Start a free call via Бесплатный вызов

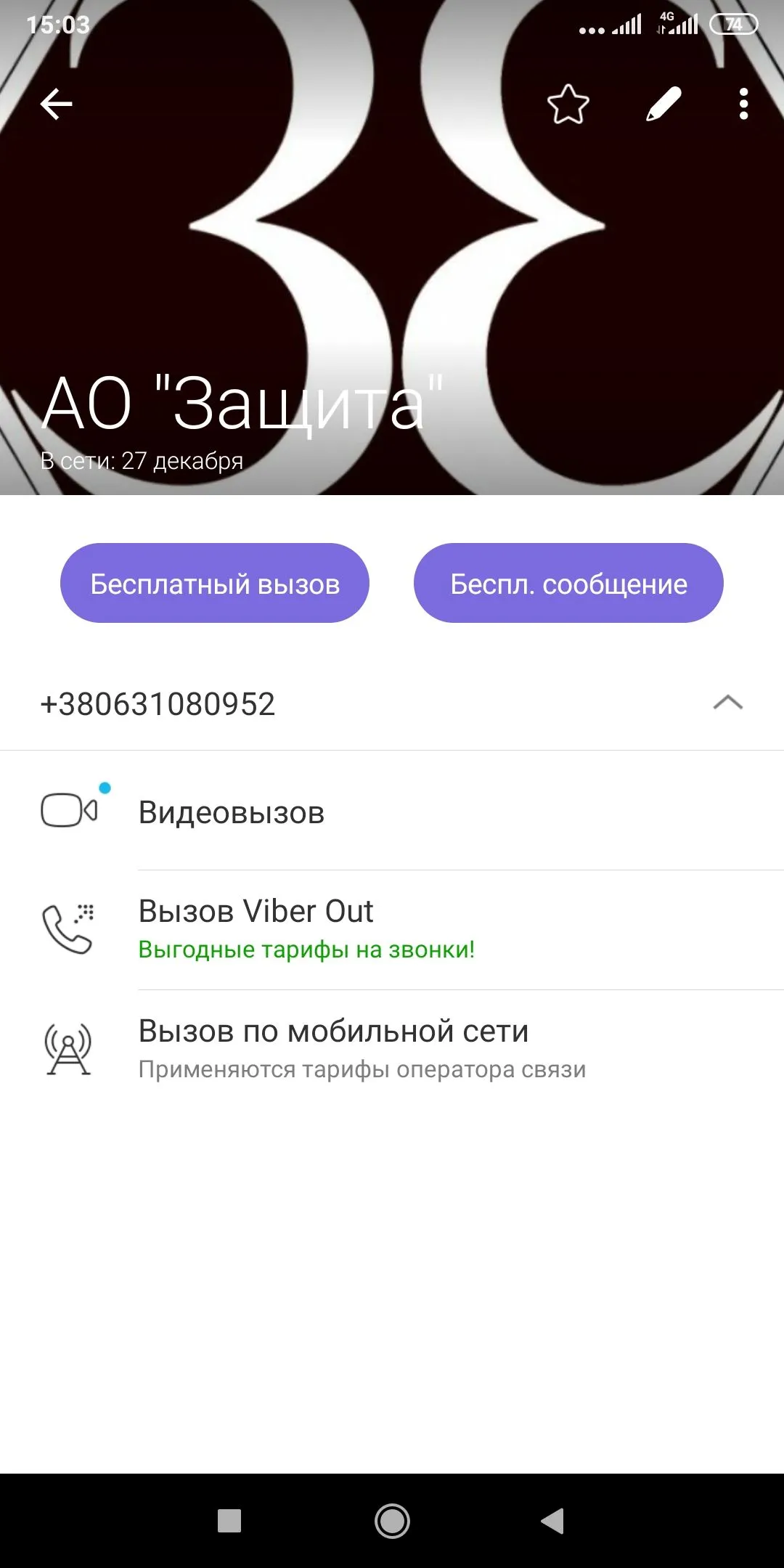pyautogui.click(x=215, y=583)
